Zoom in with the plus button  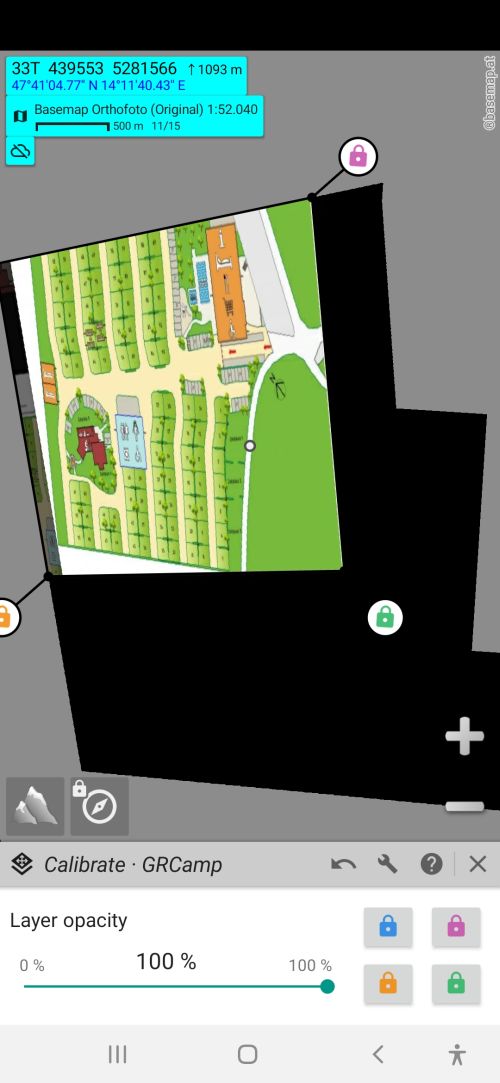click(464, 736)
